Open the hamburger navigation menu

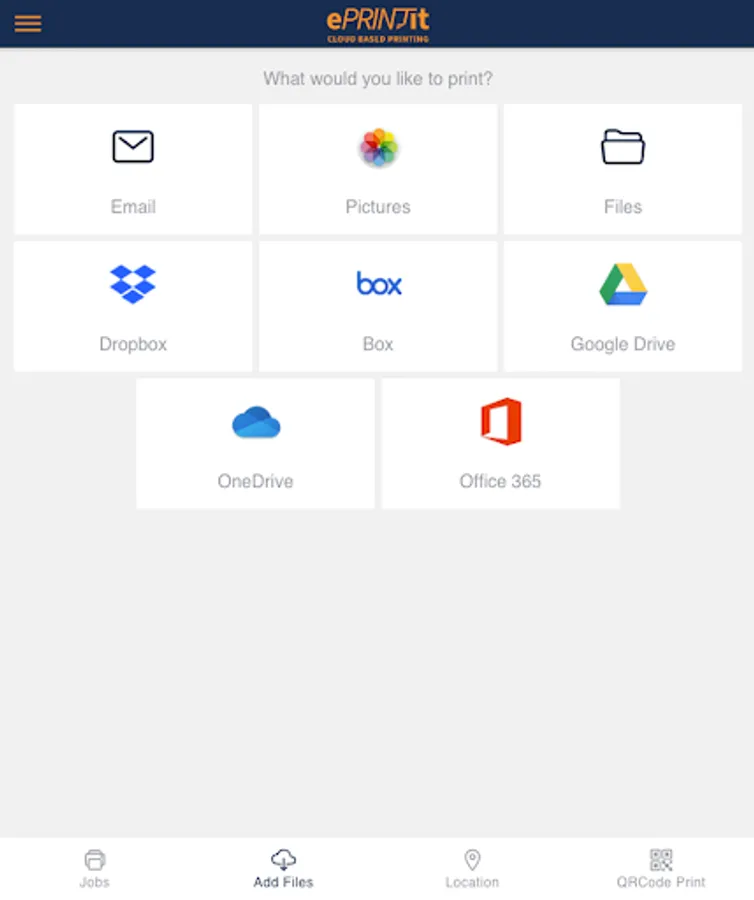[x=27, y=23]
